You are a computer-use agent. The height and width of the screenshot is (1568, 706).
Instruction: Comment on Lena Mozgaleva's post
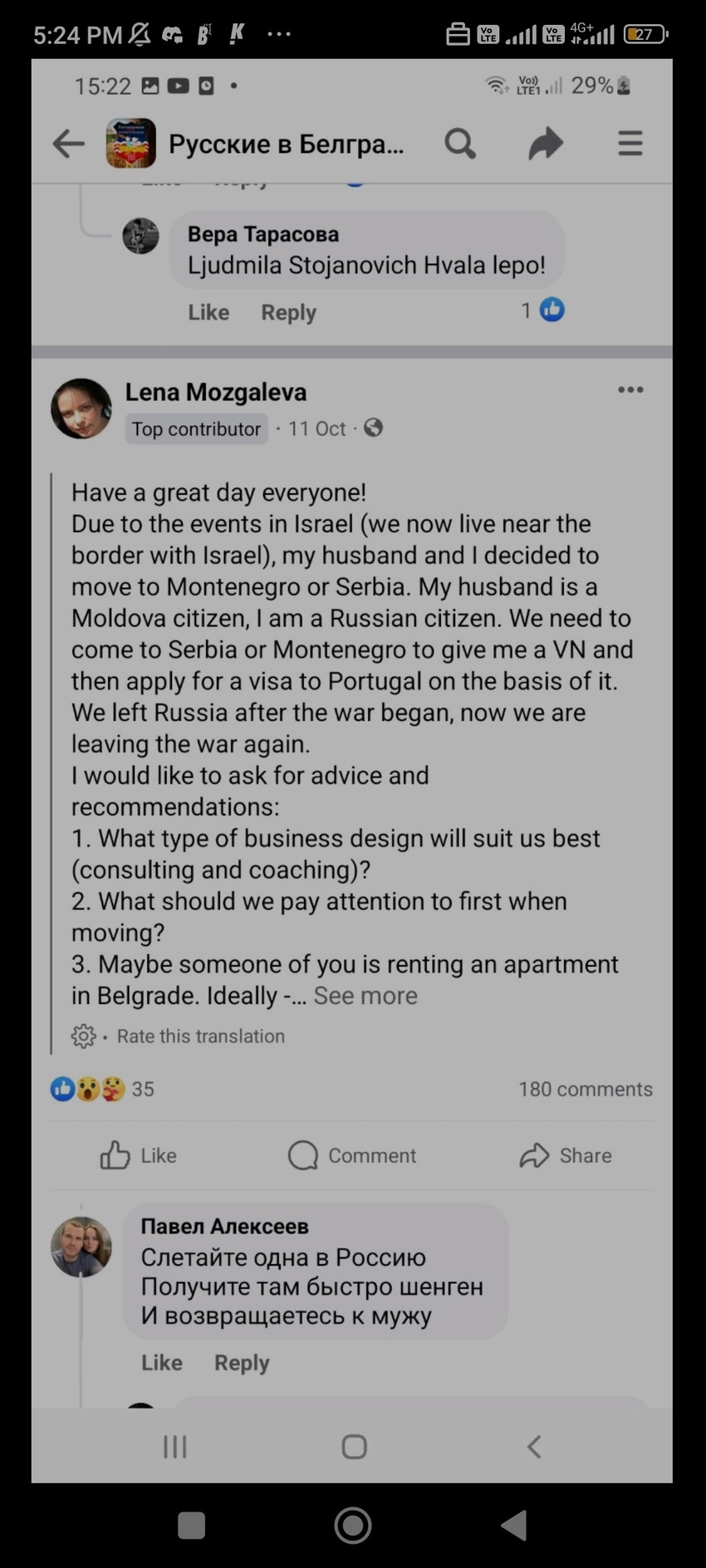point(352,1155)
